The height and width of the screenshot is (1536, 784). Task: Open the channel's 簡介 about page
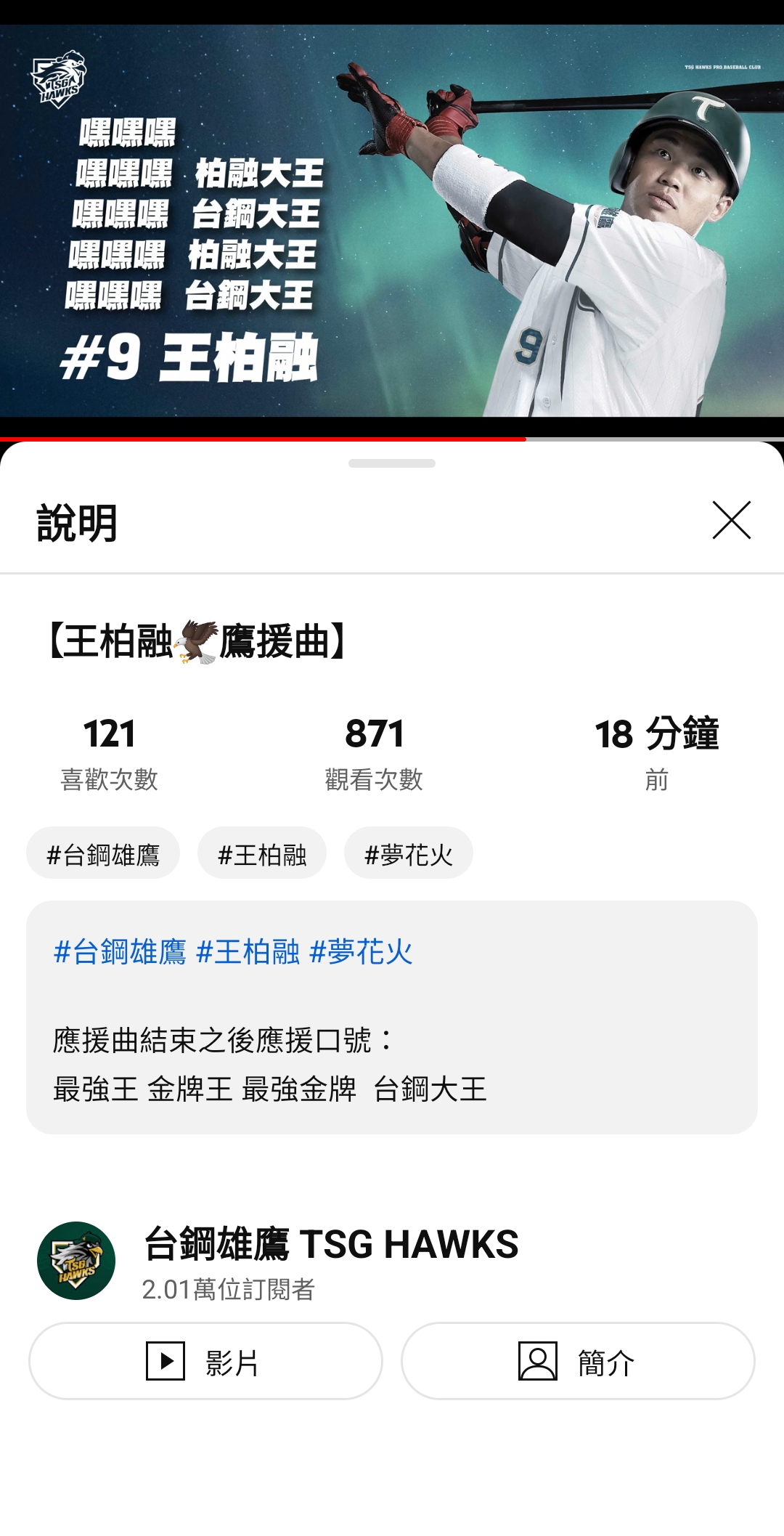click(578, 1362)
